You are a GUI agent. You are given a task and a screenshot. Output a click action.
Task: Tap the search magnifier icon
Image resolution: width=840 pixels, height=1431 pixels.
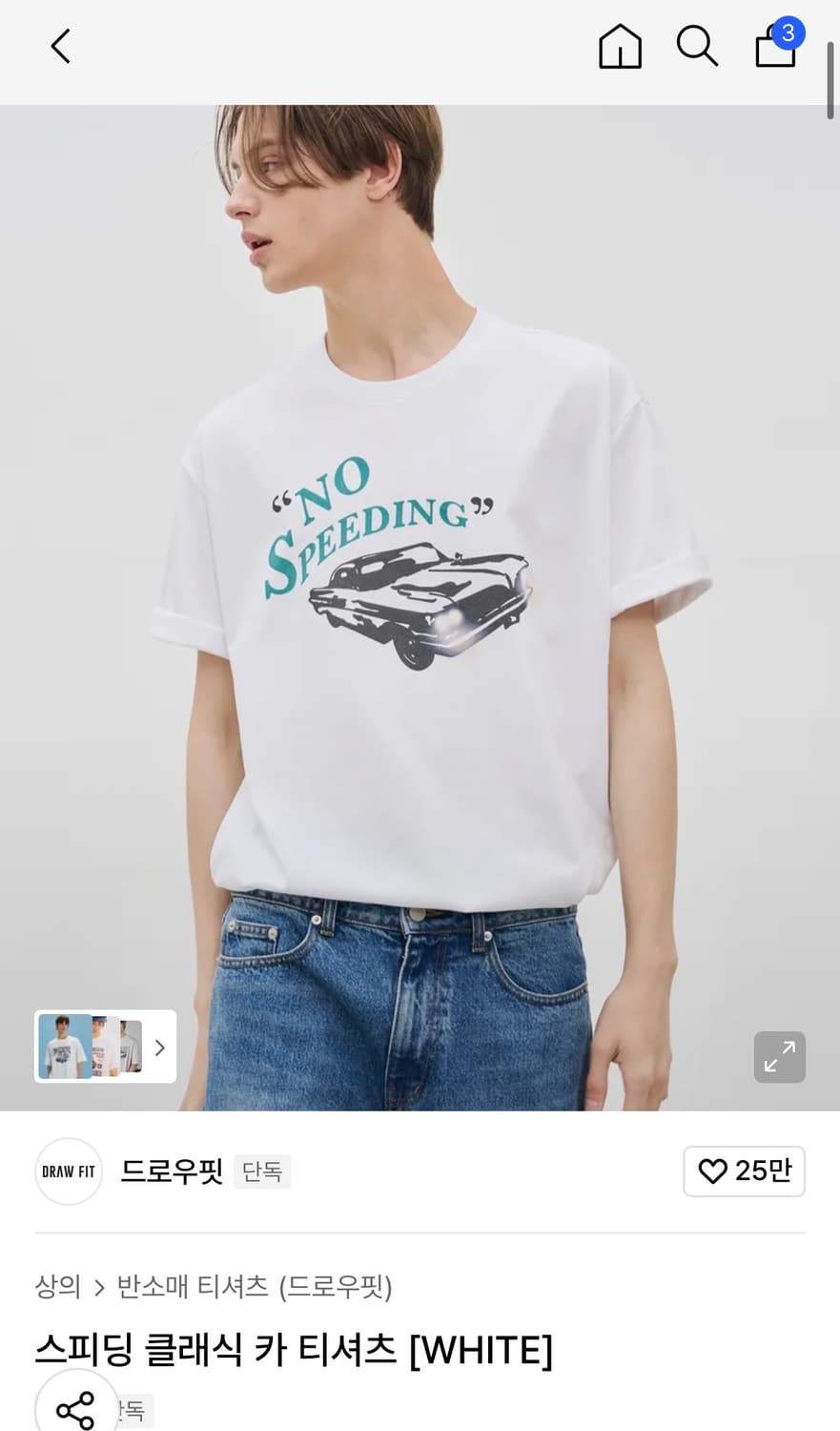(697, 46)
